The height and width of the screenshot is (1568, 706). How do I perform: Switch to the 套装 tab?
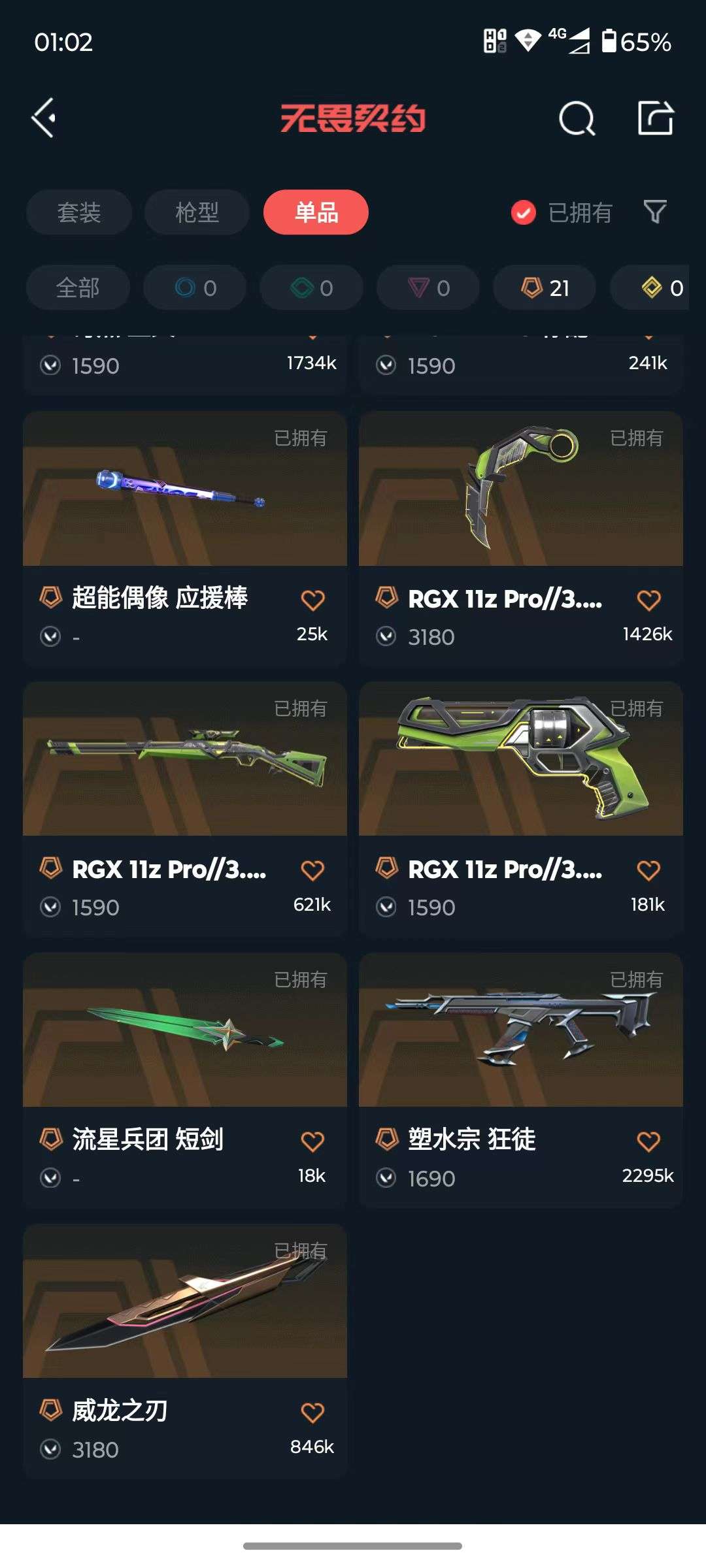pos(79,212)
